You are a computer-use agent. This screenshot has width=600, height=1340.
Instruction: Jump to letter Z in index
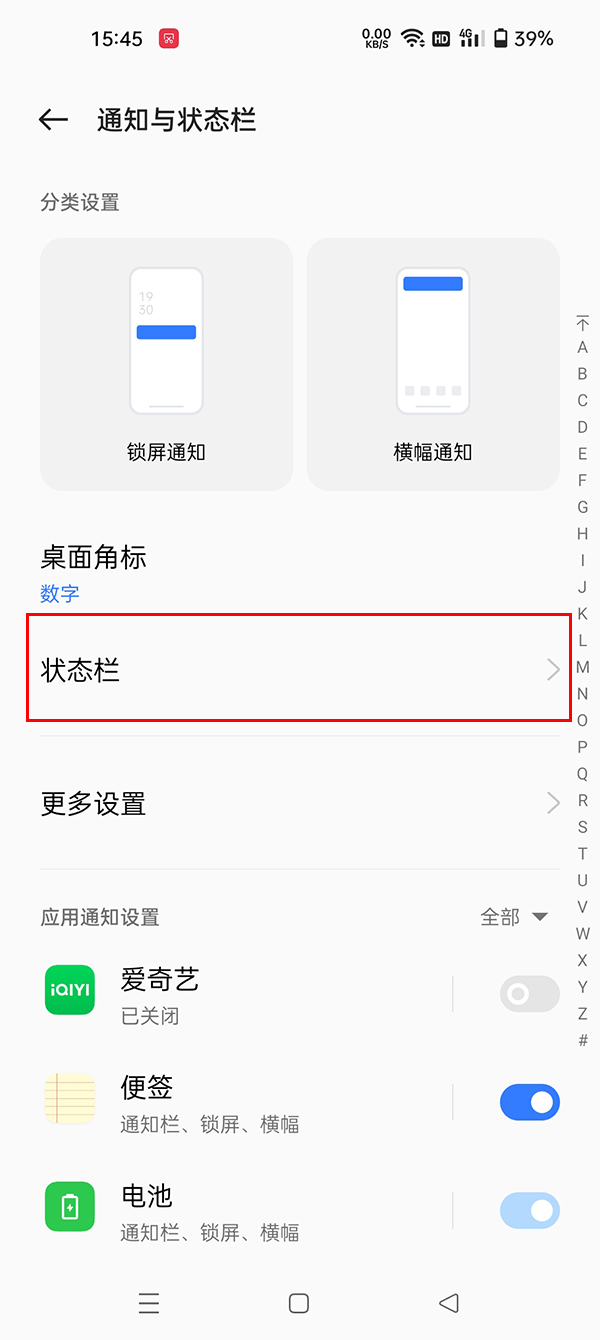coord(583,1013)
